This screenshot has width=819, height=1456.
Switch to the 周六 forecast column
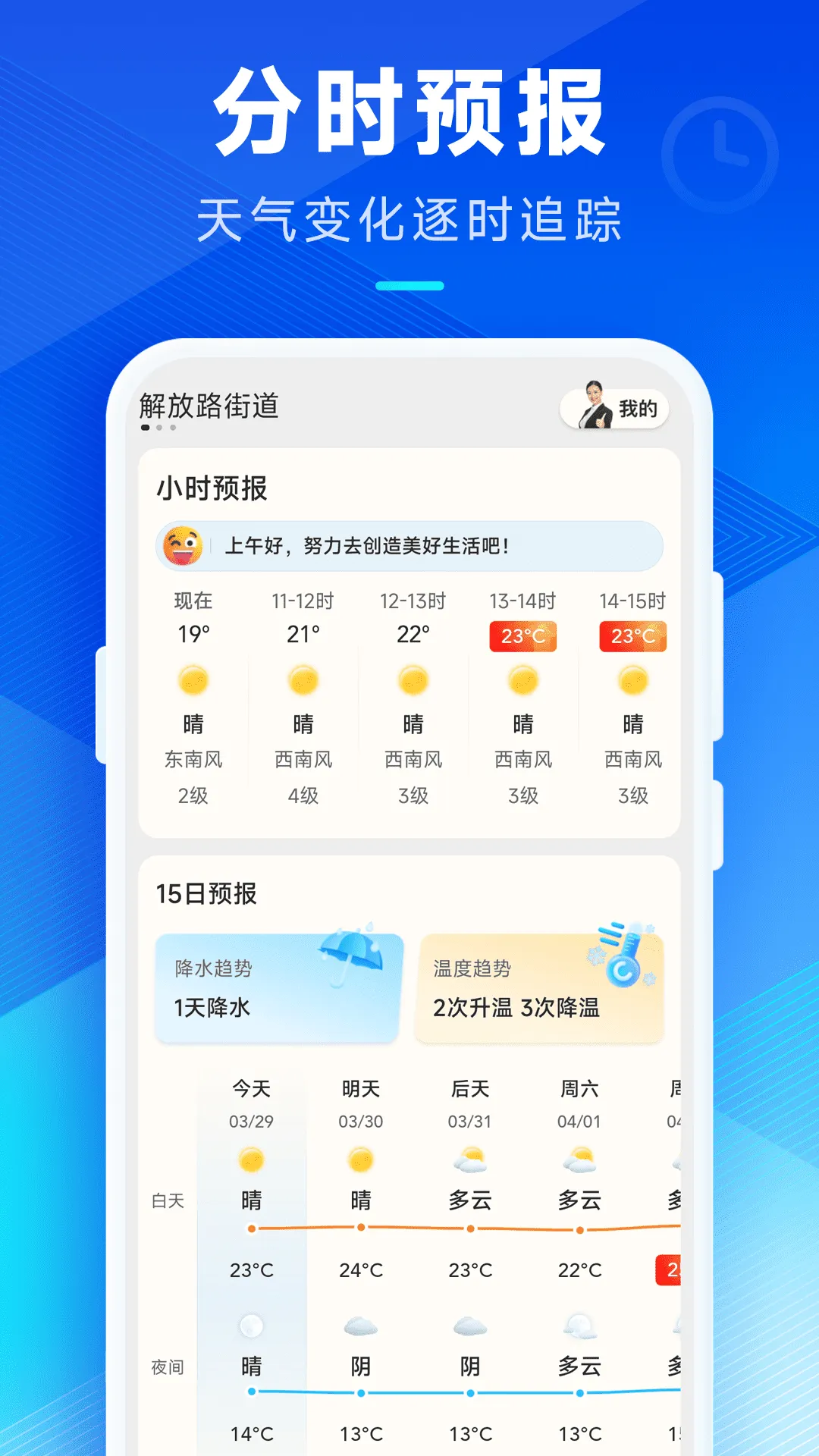579,1088
